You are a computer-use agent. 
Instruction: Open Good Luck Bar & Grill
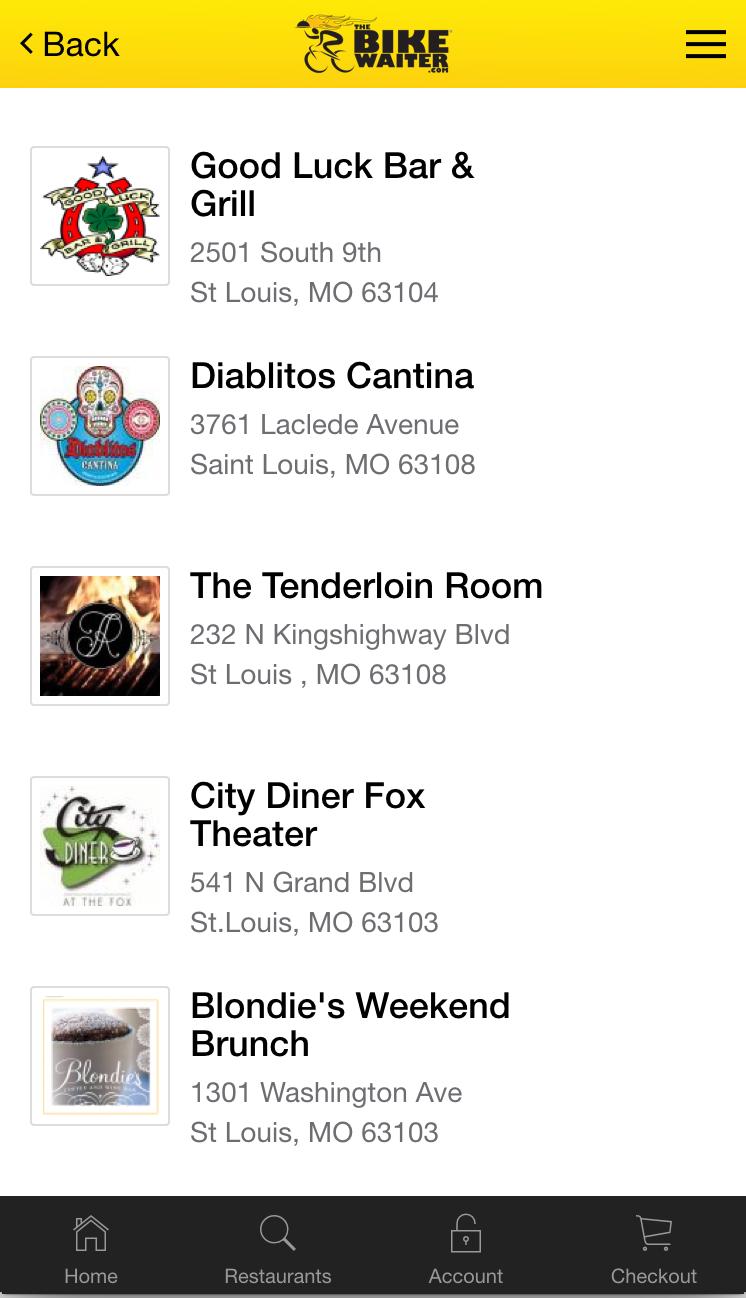point(331,185)
